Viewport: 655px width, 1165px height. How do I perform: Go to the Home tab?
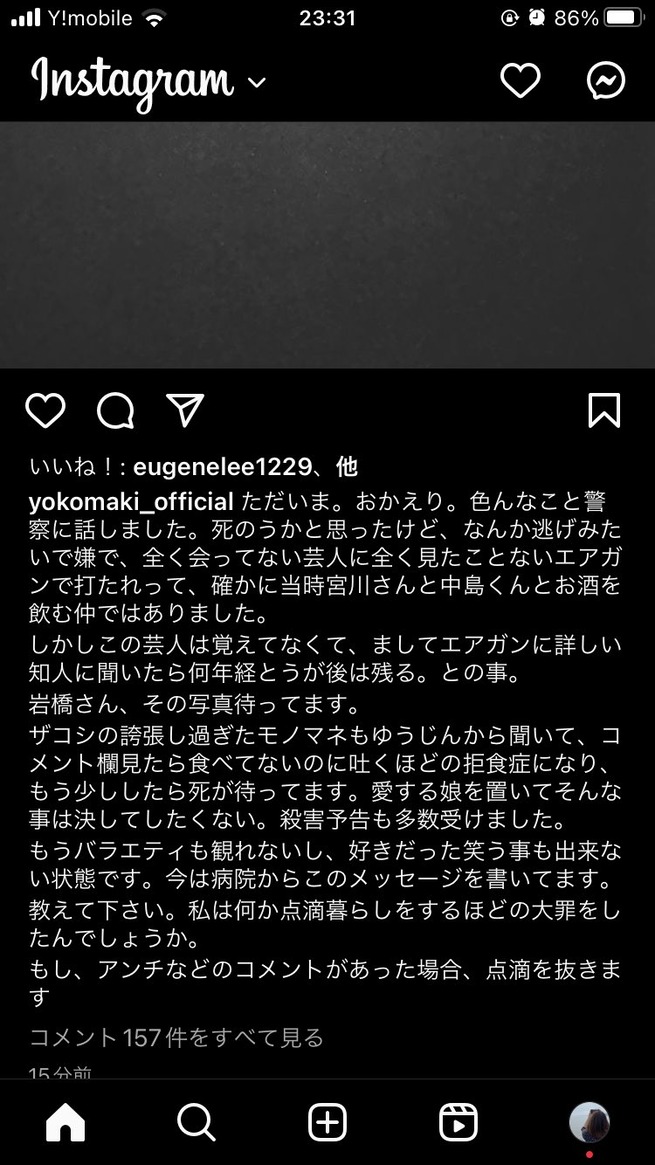pyautogui.click(x=66, y=1123)
